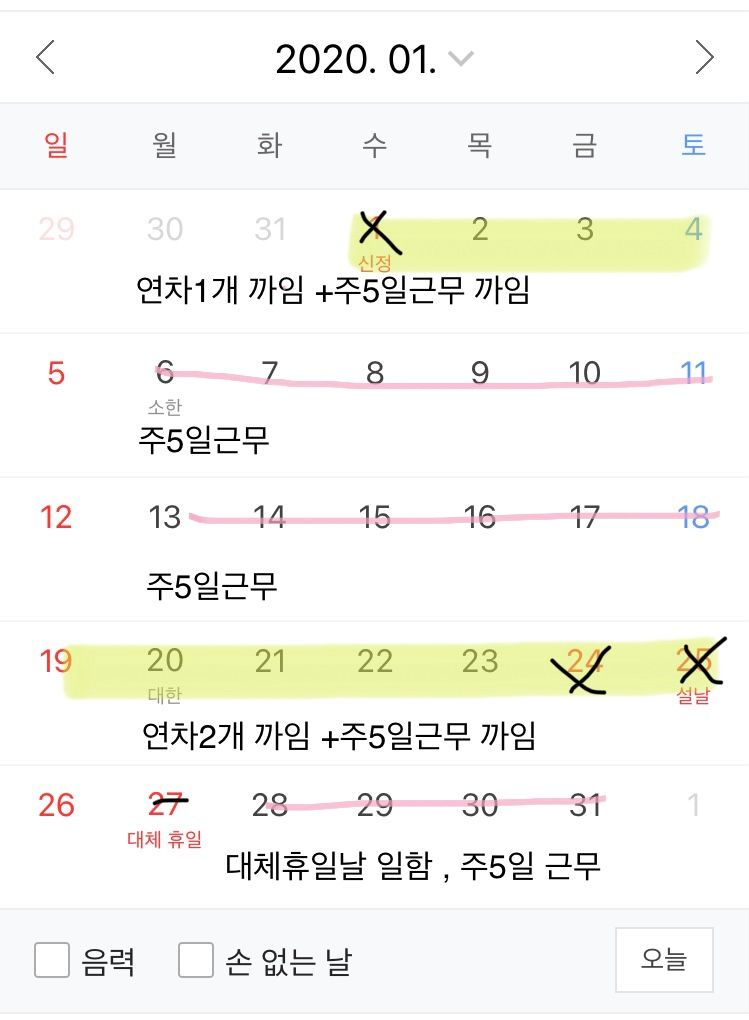Enable the 음력 checkbox
Screen dimensions: 749x1020
pos(52,960)
